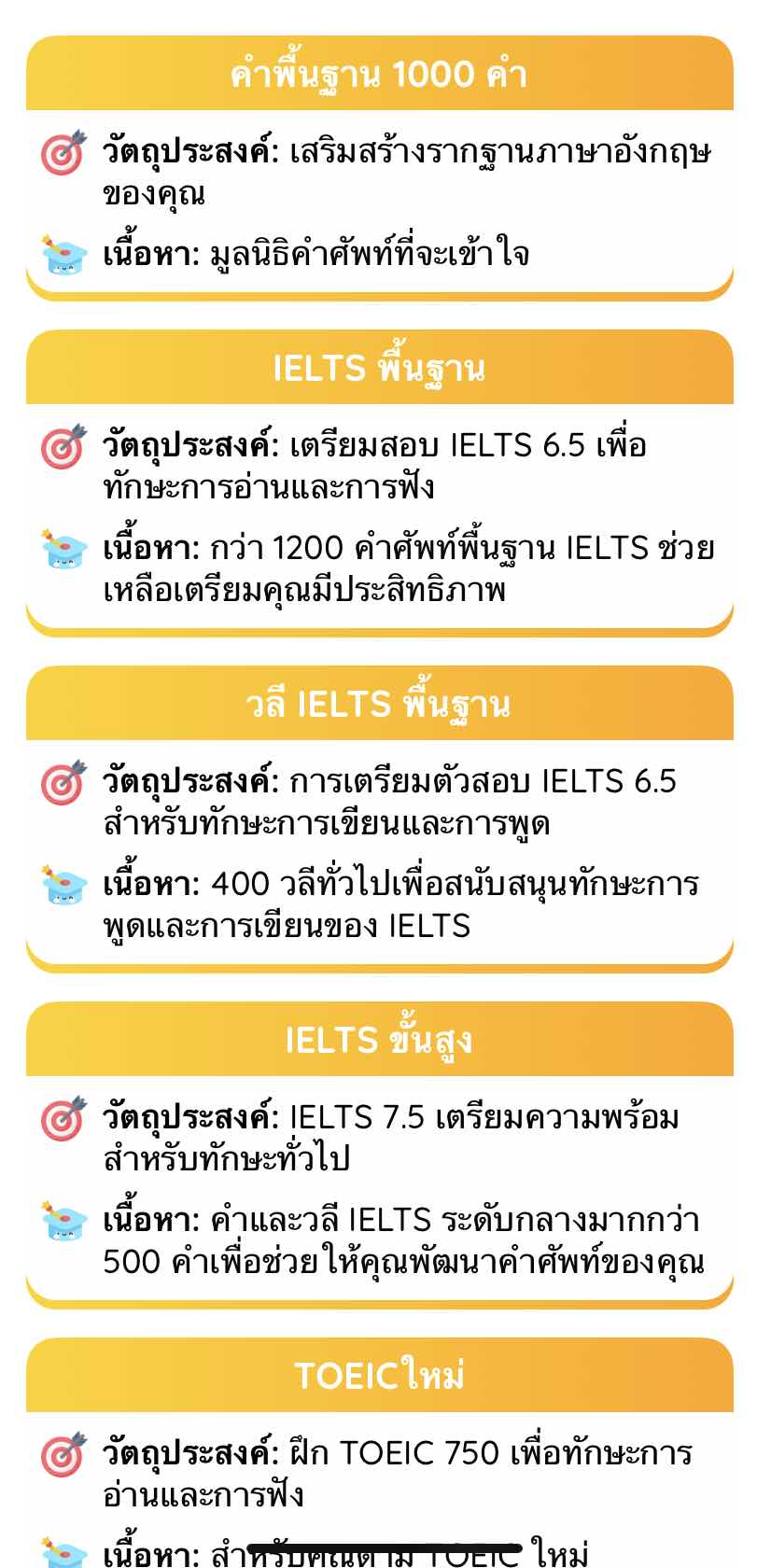Open the TOEIC ใหม่ course card

[379, 1452]
